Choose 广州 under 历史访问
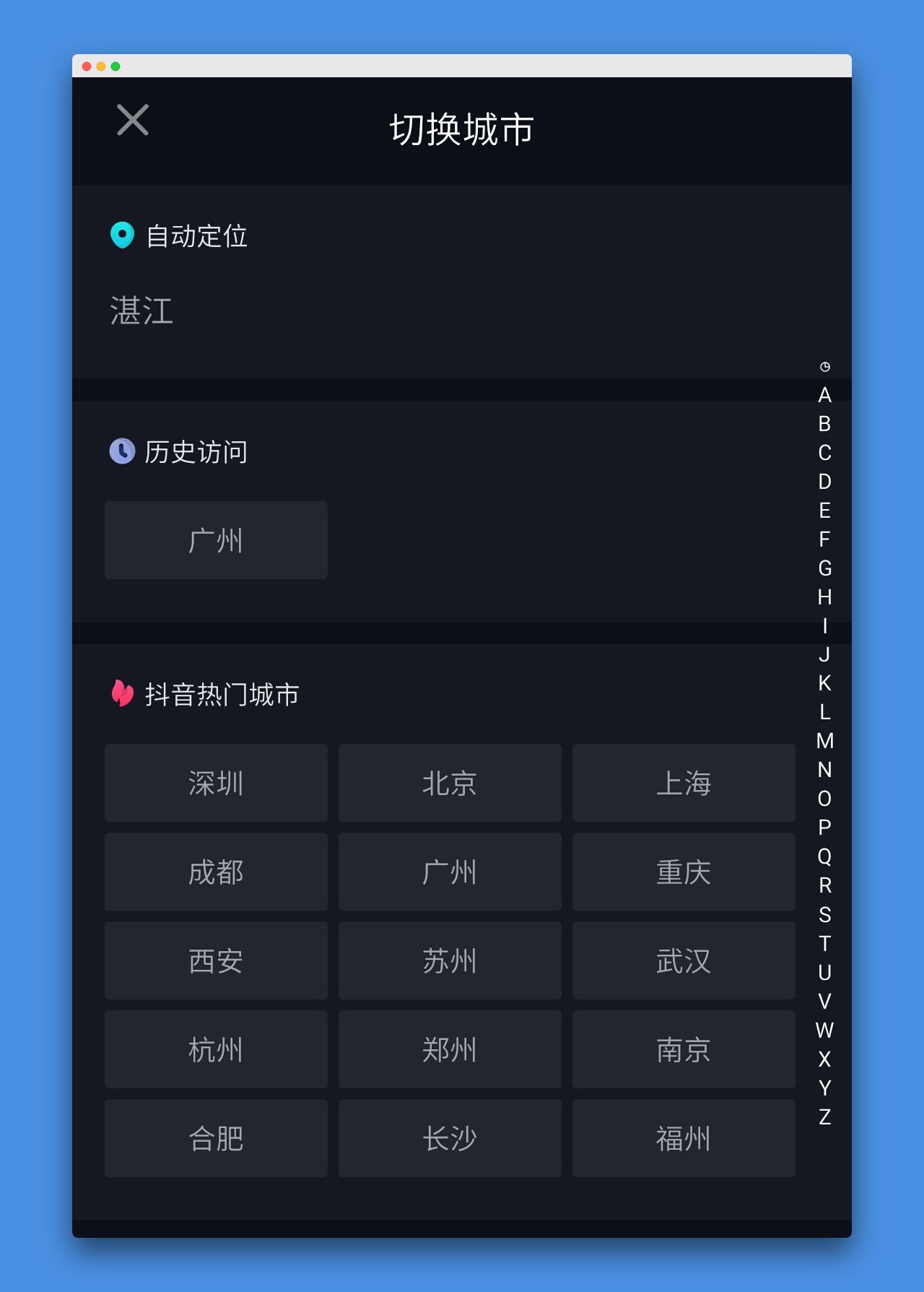The image size is (924, 1292). 216,540
